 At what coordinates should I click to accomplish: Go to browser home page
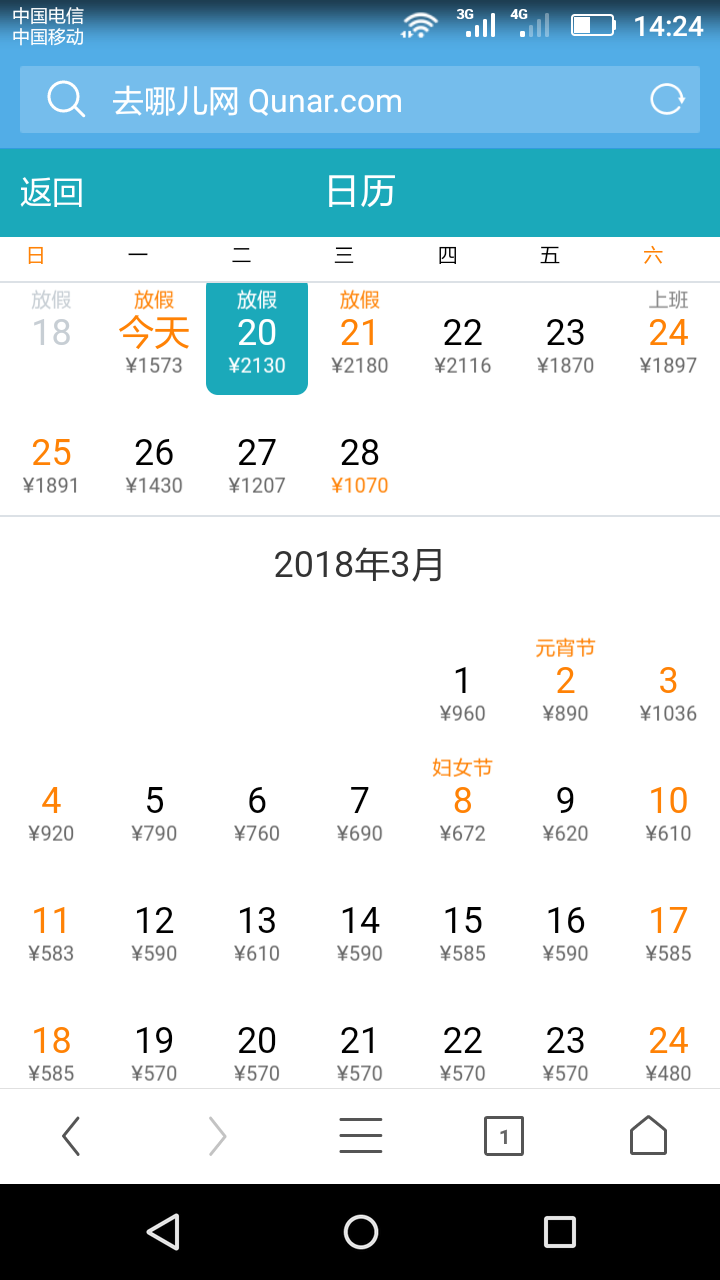(648, 1136)
